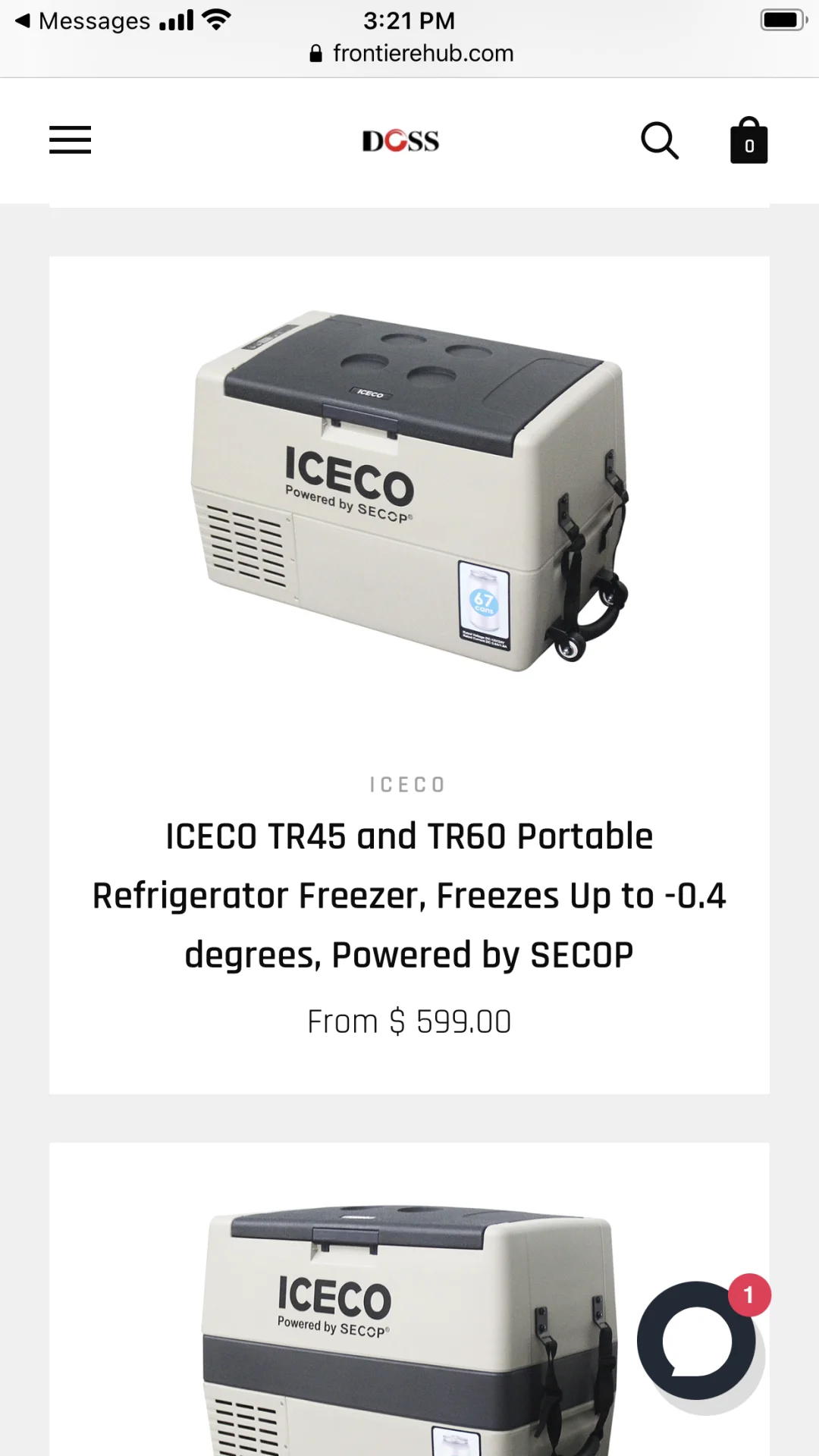Open the search icon
The height and width of the screenshot is (1456, 819).
pyautogui.click(x=659, y=140)
